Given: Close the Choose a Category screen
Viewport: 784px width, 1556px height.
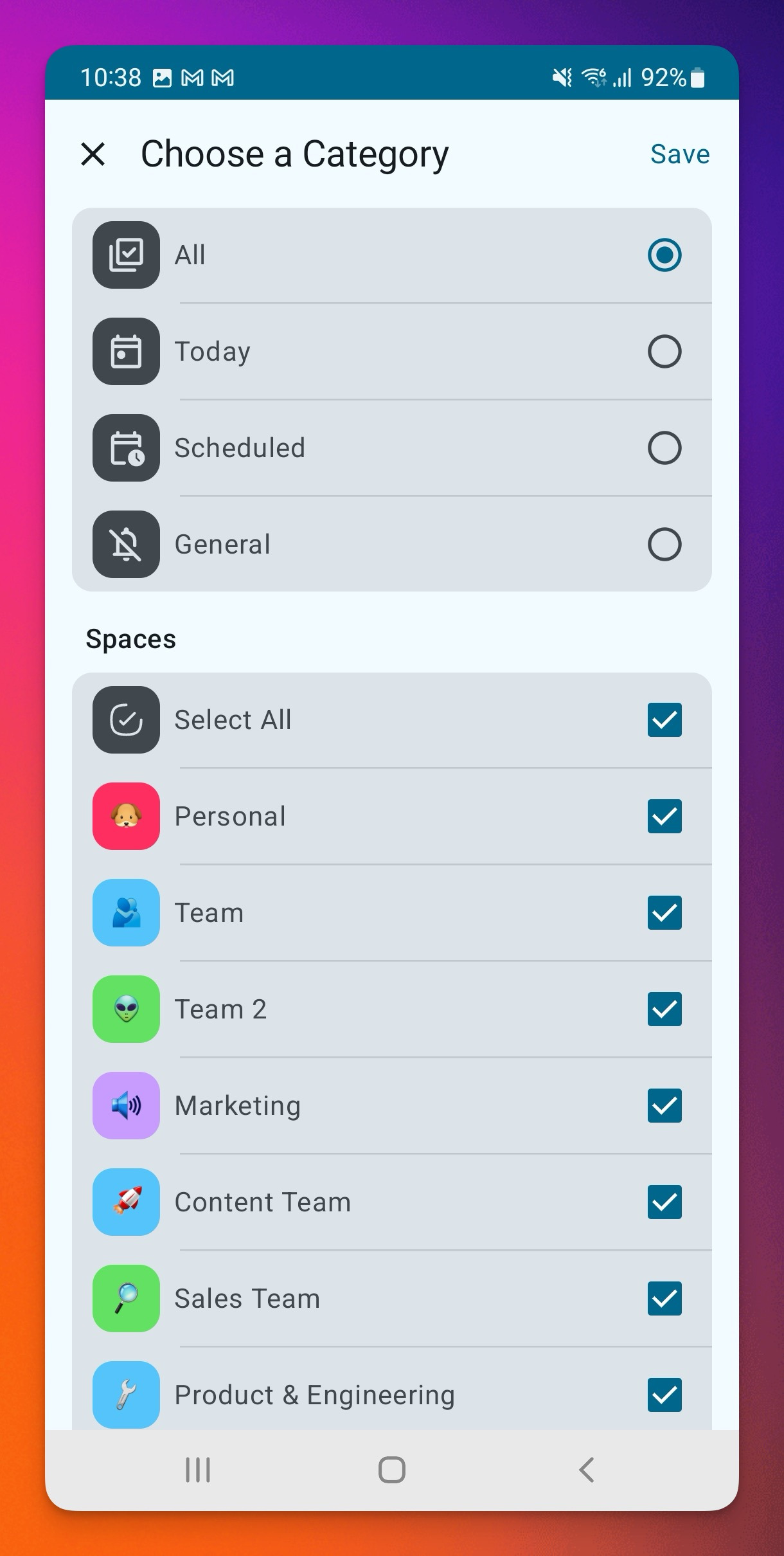Looking at the screenshot, I should point(93,154).
